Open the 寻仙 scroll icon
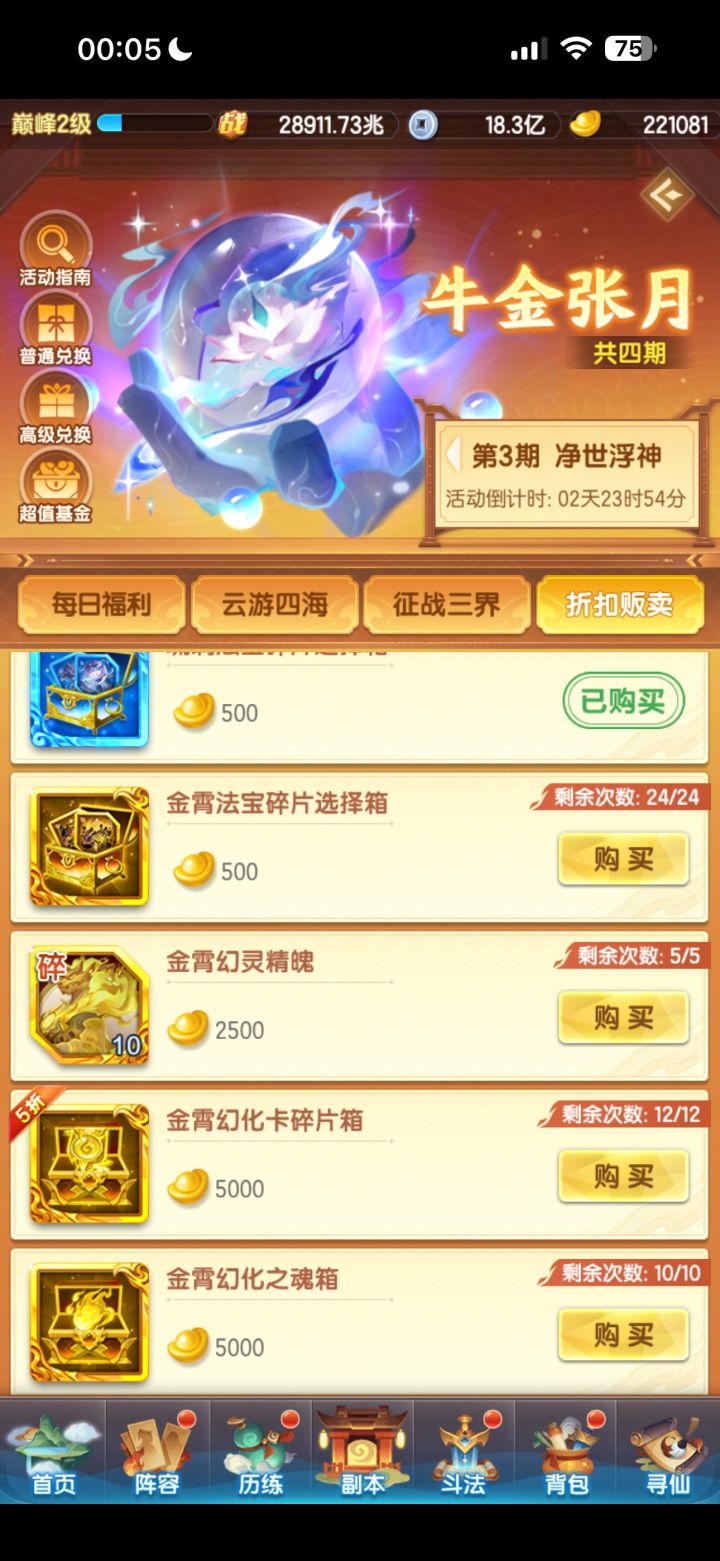Viewport: 720px width, 1561px height. [668, 1450]
